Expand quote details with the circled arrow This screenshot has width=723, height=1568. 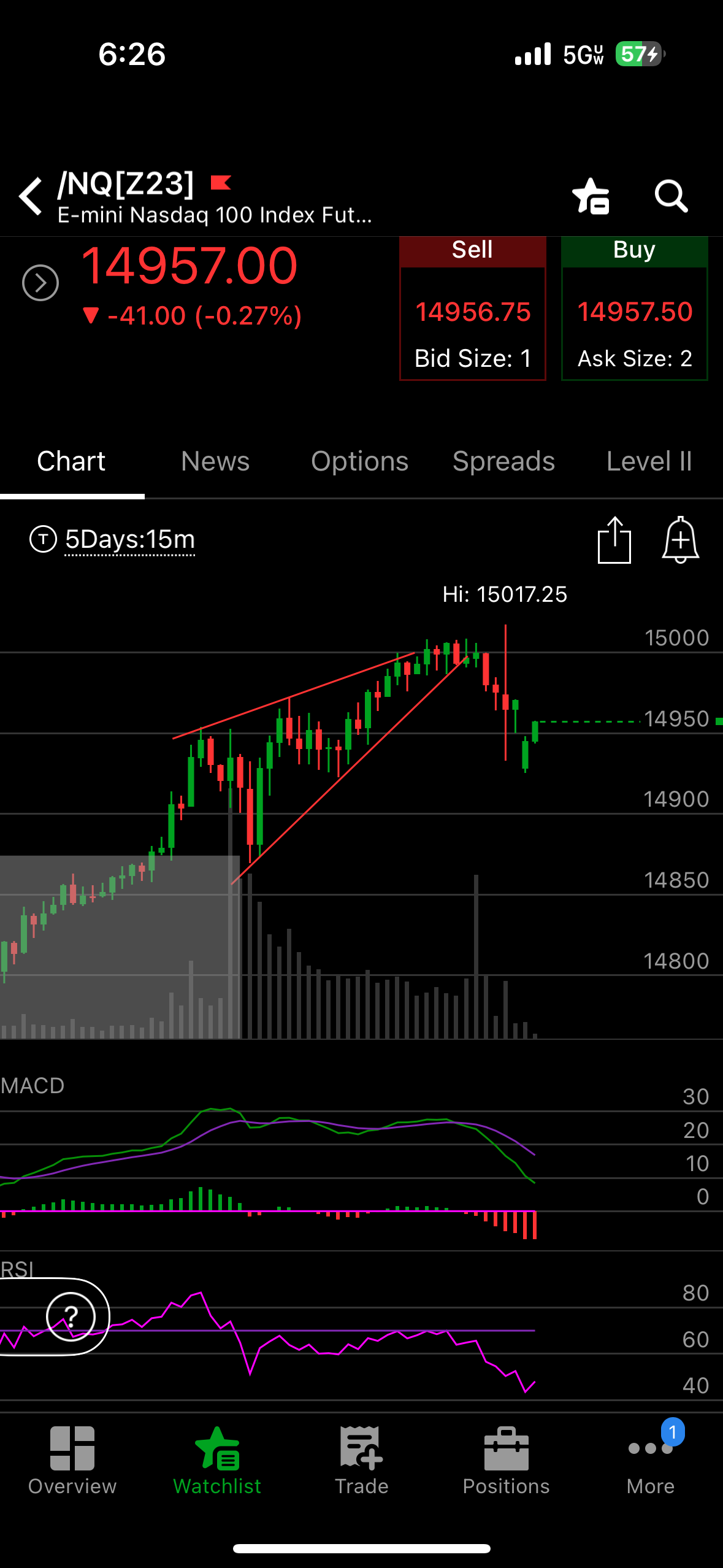(x=40, y=283)
